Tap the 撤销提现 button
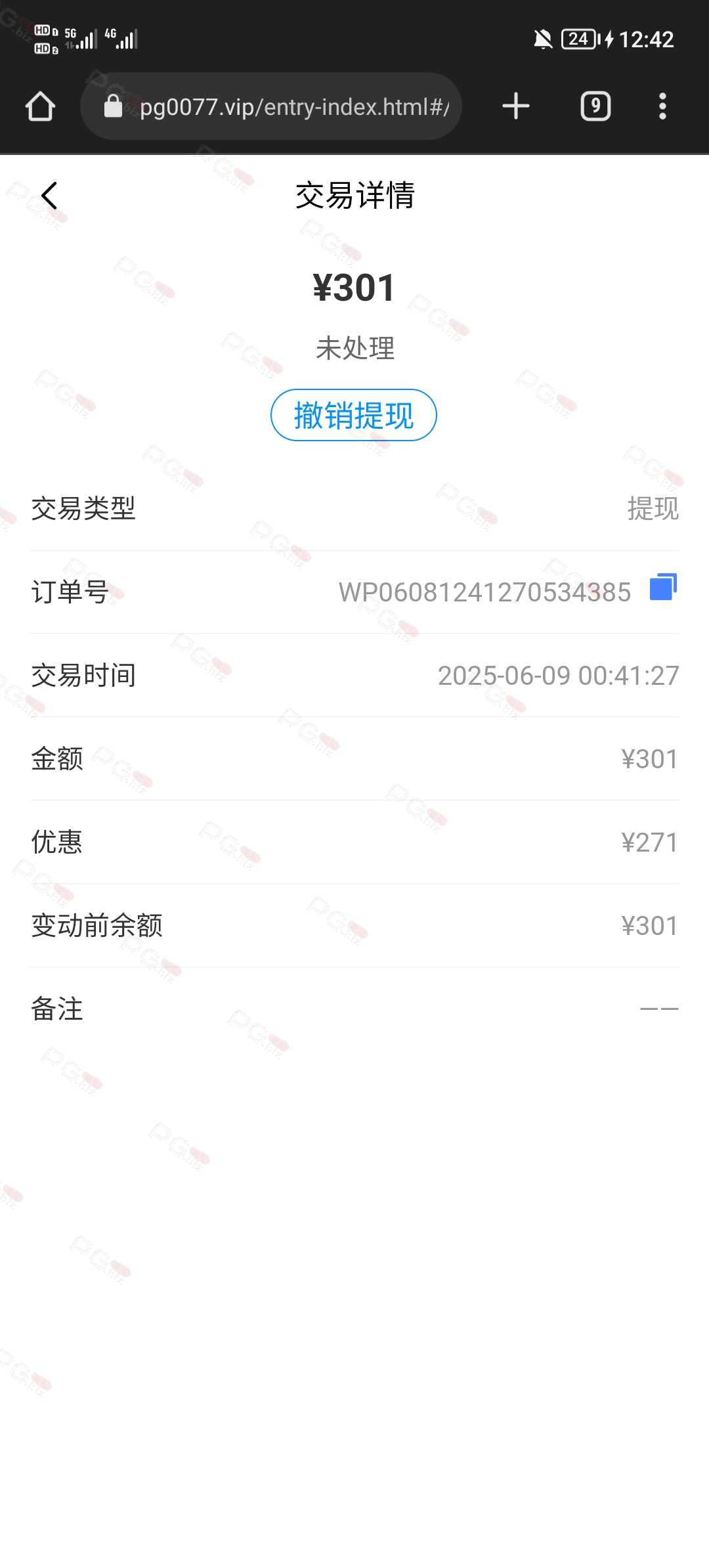 click(354, 415)
